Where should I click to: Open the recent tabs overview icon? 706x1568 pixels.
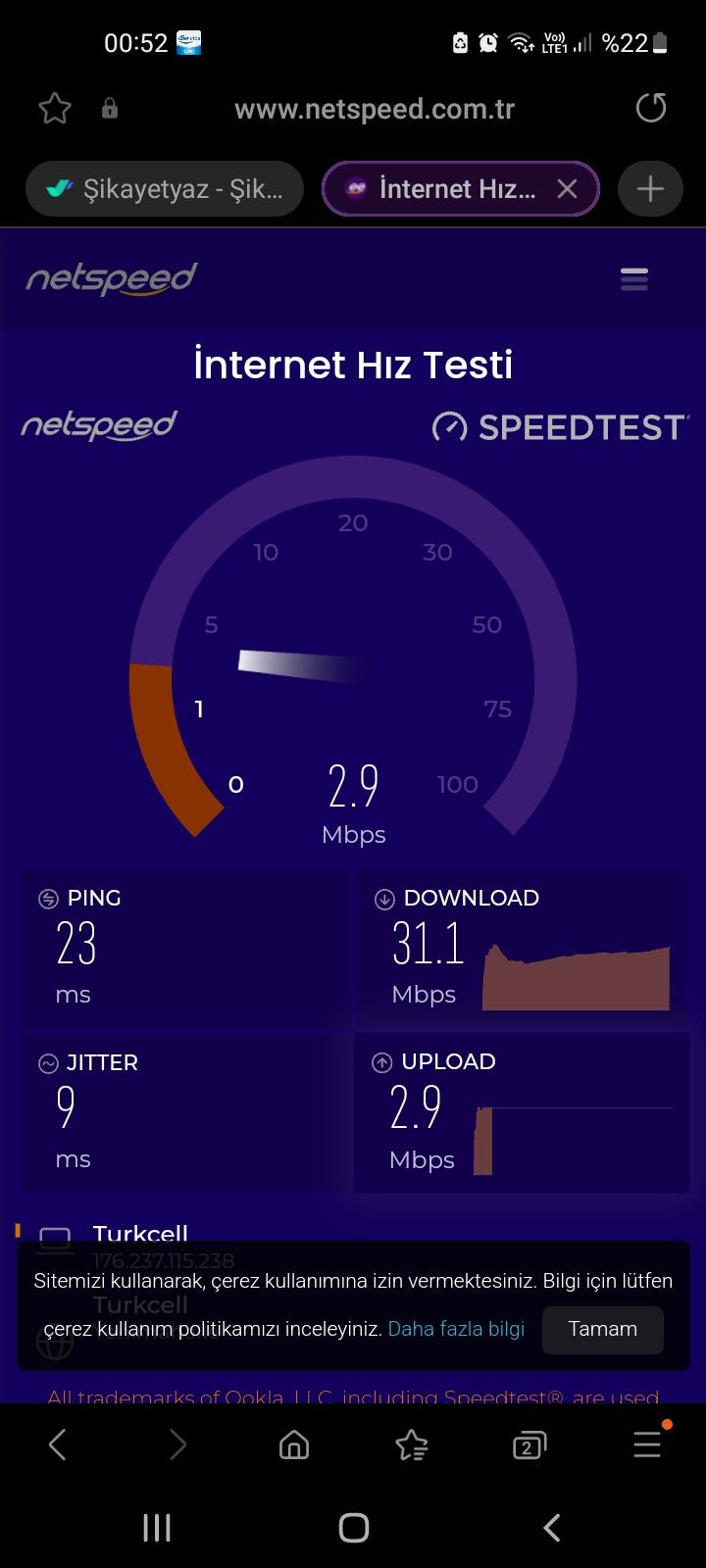point(529,1444)
